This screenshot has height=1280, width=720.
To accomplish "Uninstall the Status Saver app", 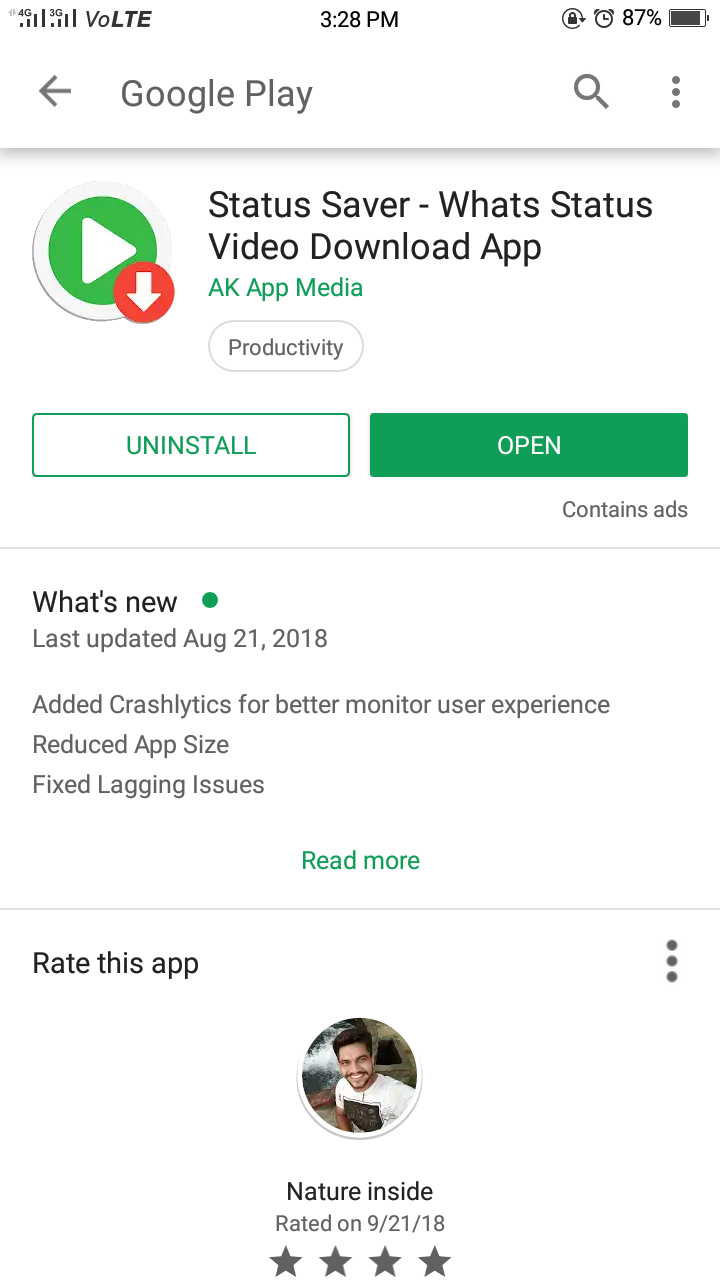I will [x=191, y=445].
